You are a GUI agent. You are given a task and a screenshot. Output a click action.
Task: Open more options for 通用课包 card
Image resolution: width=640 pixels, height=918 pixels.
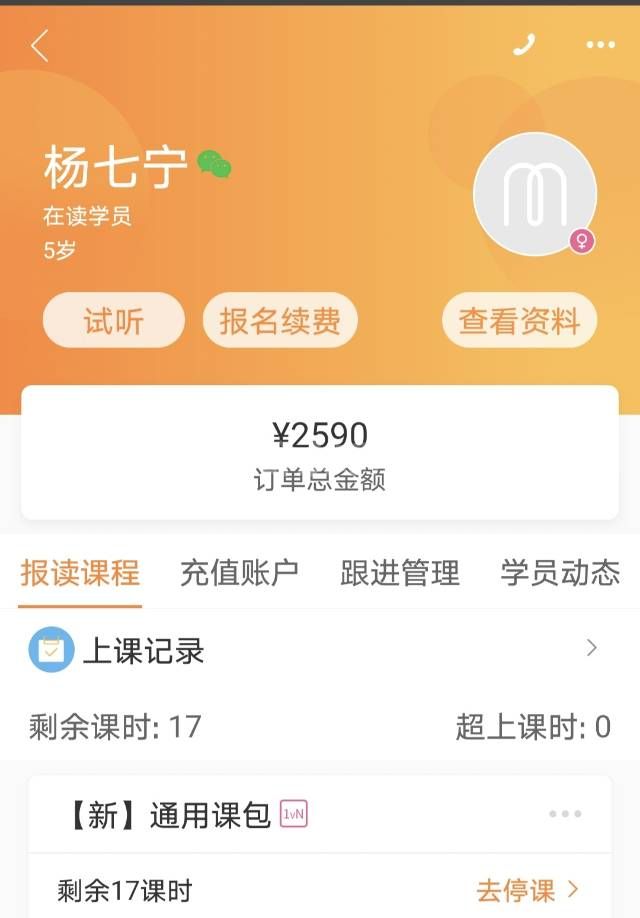pyautogui.click(x=565, y=815)
